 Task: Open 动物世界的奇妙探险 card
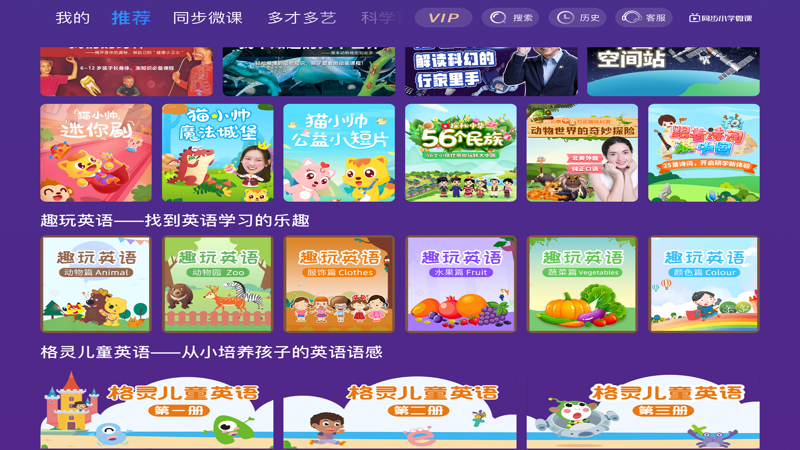click(582, 153)
